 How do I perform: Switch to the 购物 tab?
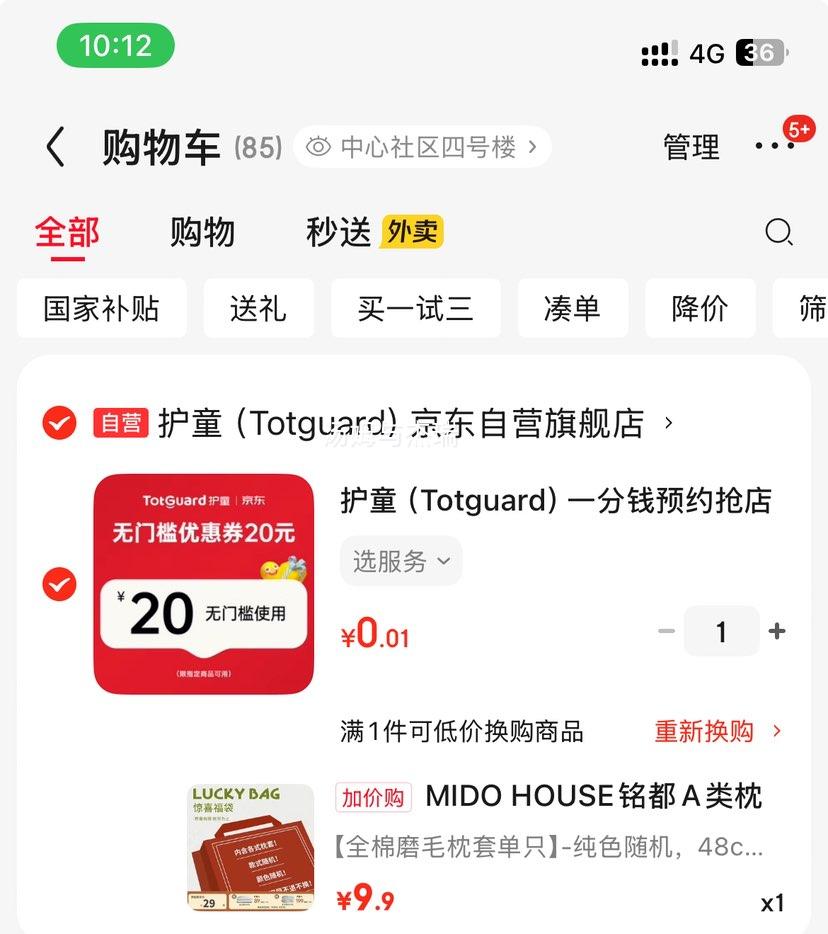[x=202, y=232]
